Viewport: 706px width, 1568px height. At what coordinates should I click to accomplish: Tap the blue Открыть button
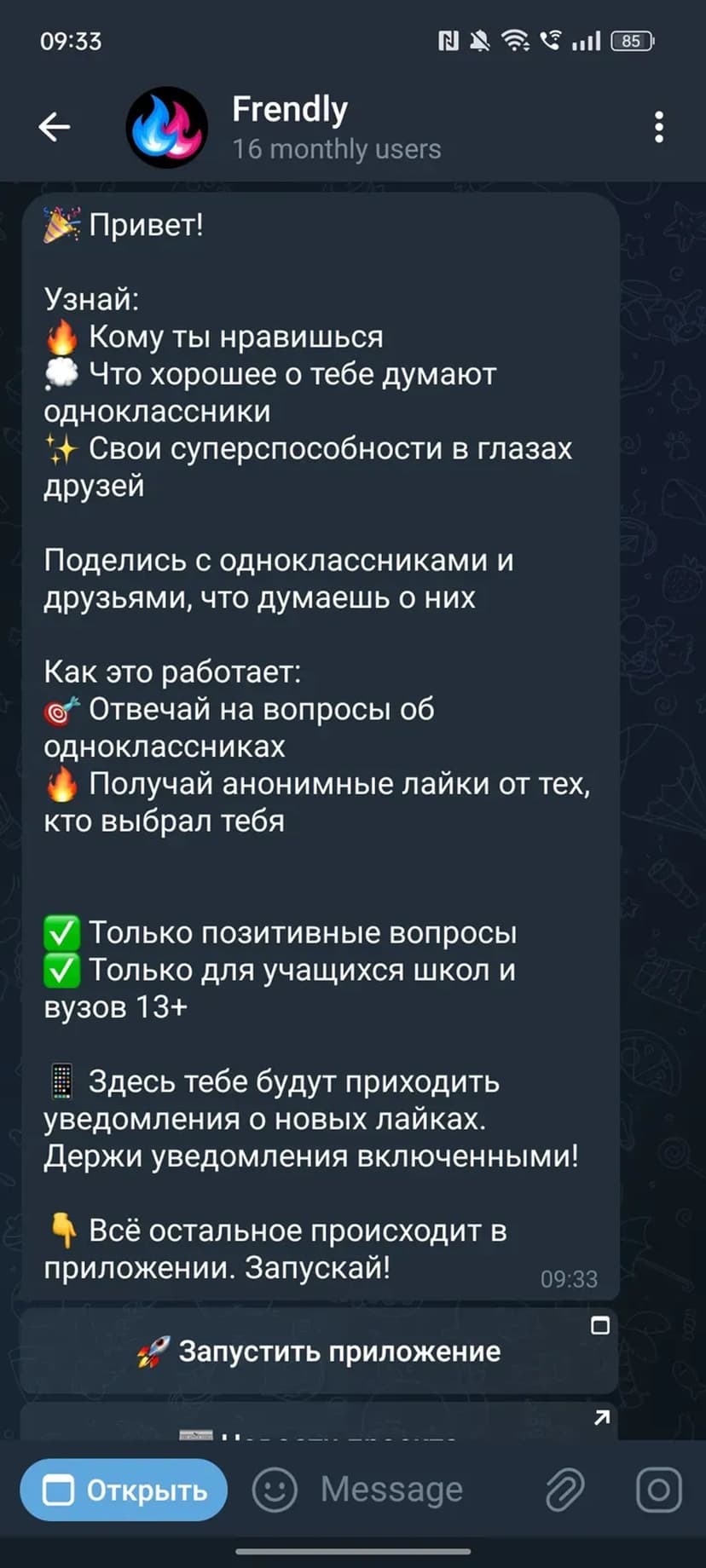coord(124,1490)
